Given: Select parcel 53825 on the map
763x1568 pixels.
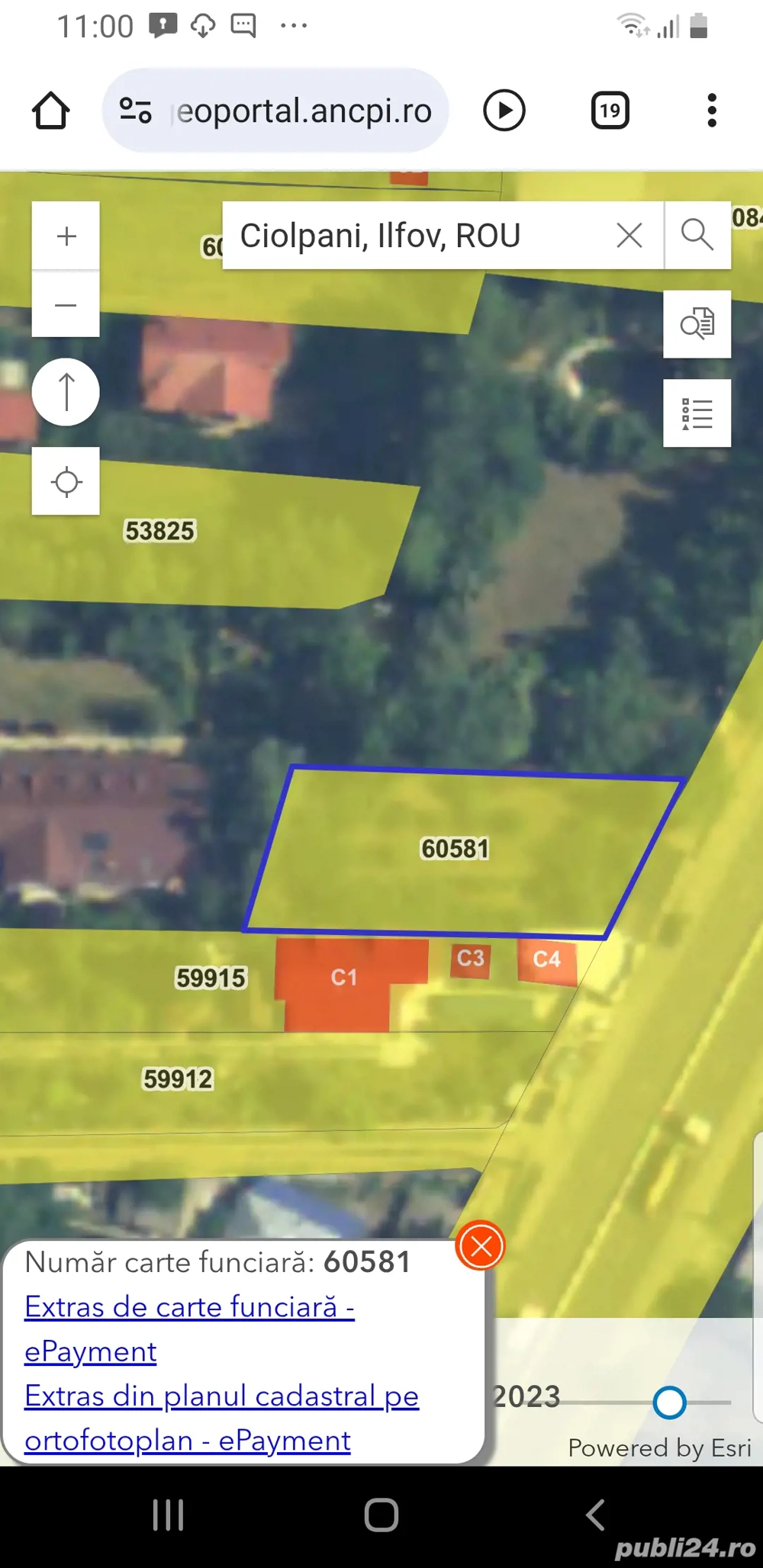Looking at the screenshot, I should (160, 531).
